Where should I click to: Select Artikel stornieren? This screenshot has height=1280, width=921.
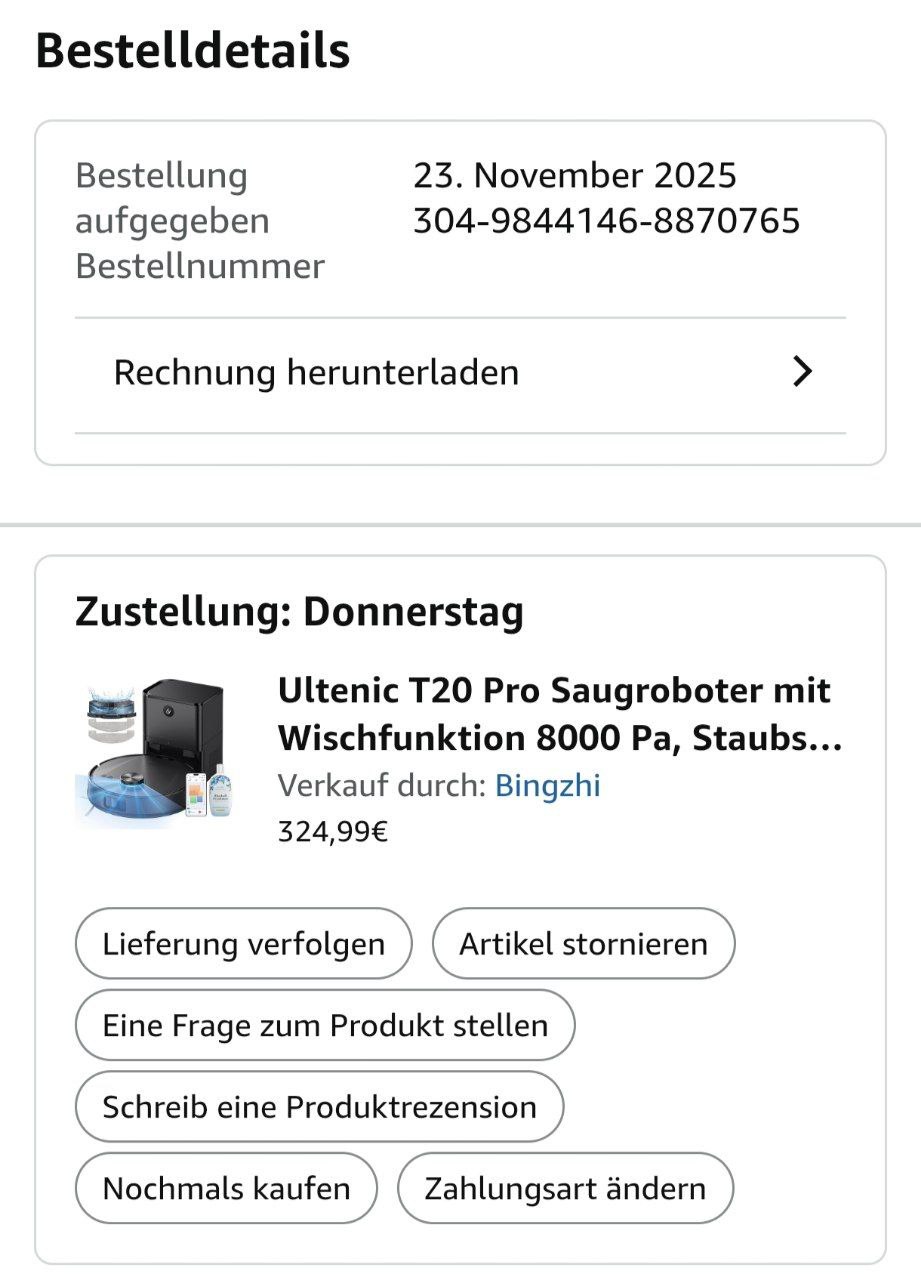(x=583, y=943)
